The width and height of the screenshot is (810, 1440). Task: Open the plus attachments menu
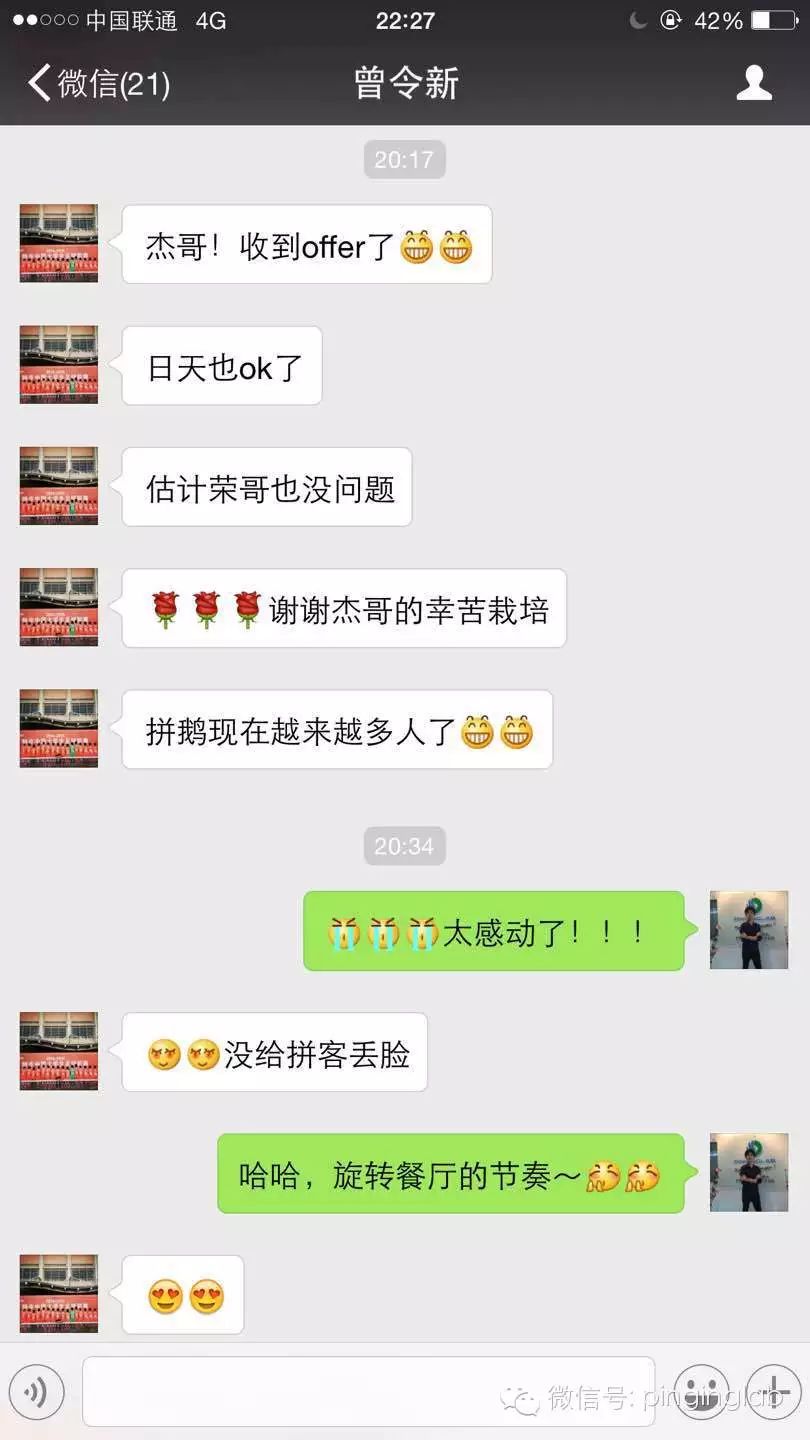[774, 1391]
